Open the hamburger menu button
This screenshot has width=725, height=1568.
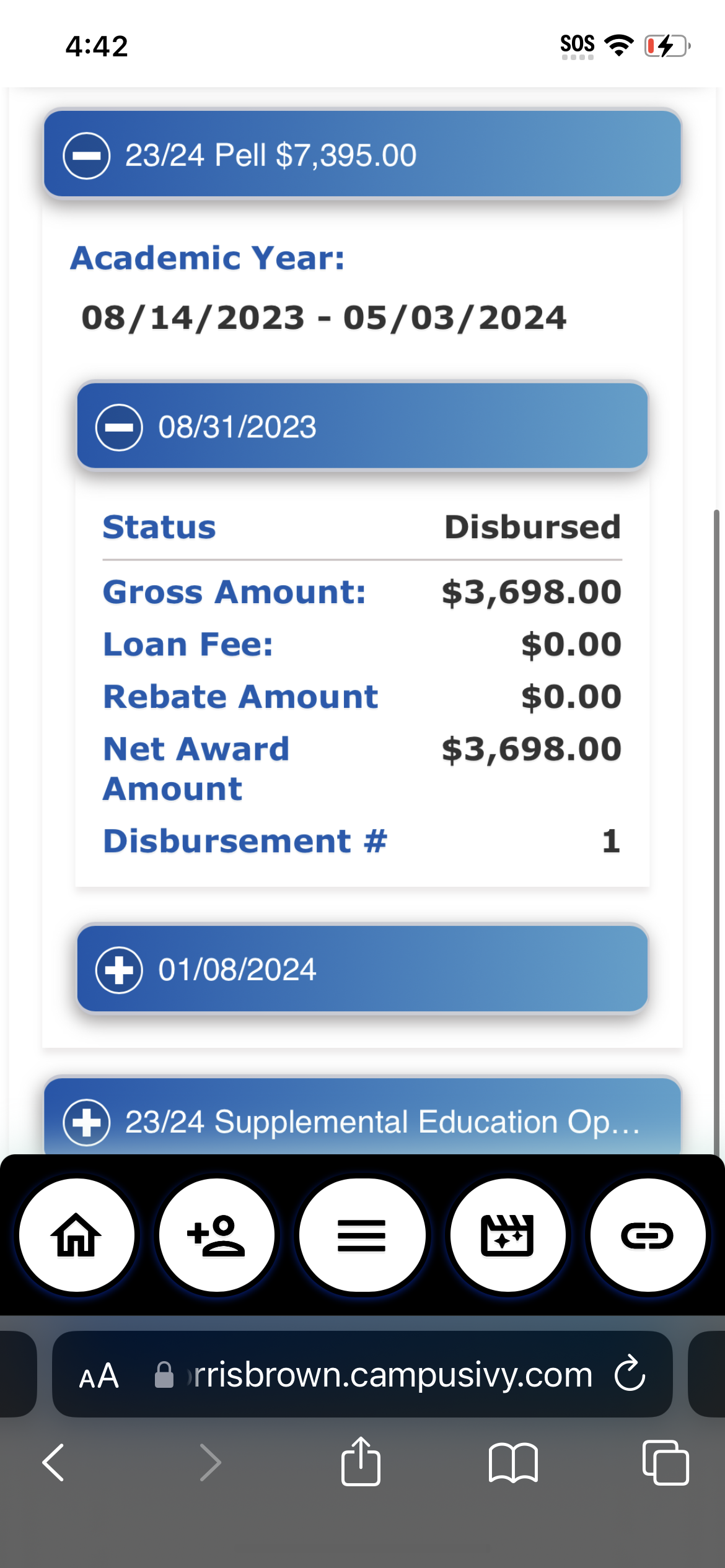(x=362, y=1235)
